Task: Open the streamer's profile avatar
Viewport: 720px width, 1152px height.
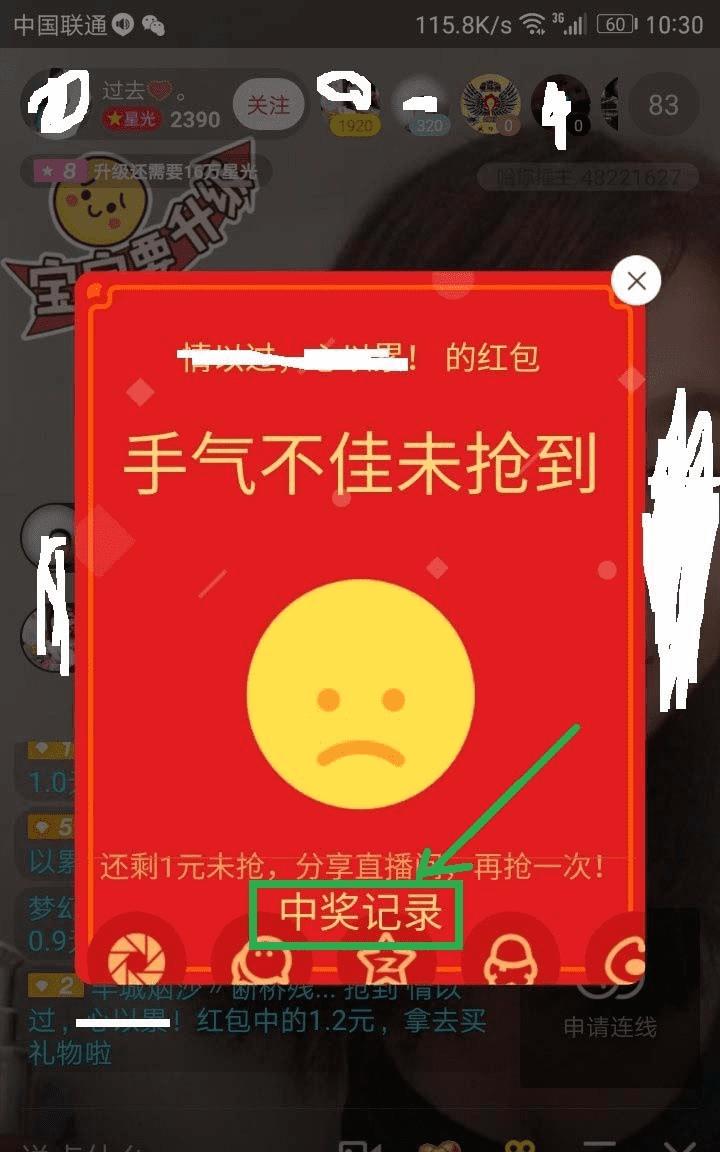Action: tap(57, 102)
